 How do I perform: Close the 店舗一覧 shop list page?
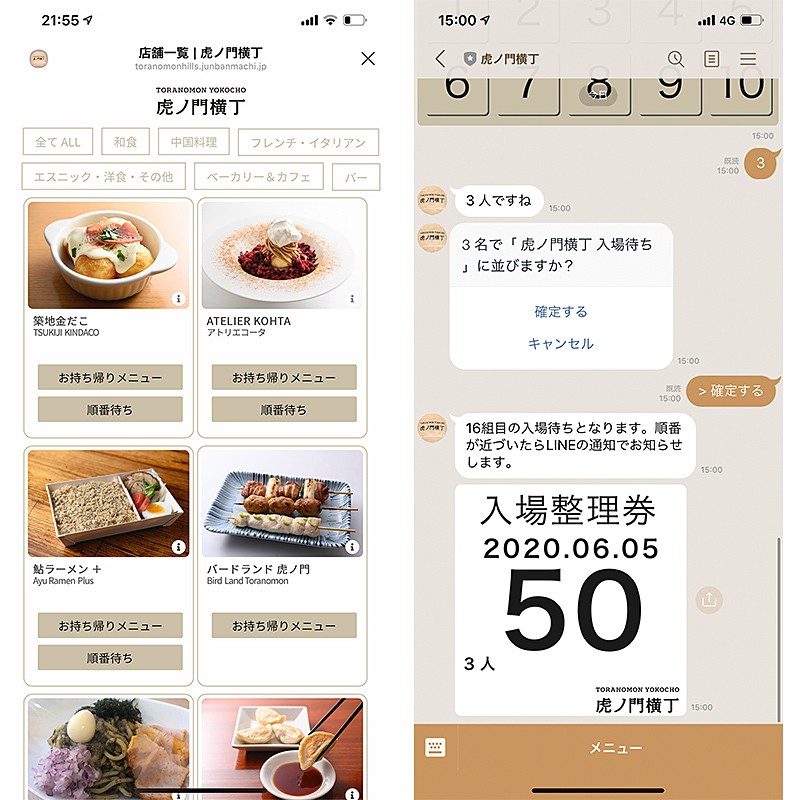tap(368, 58)
